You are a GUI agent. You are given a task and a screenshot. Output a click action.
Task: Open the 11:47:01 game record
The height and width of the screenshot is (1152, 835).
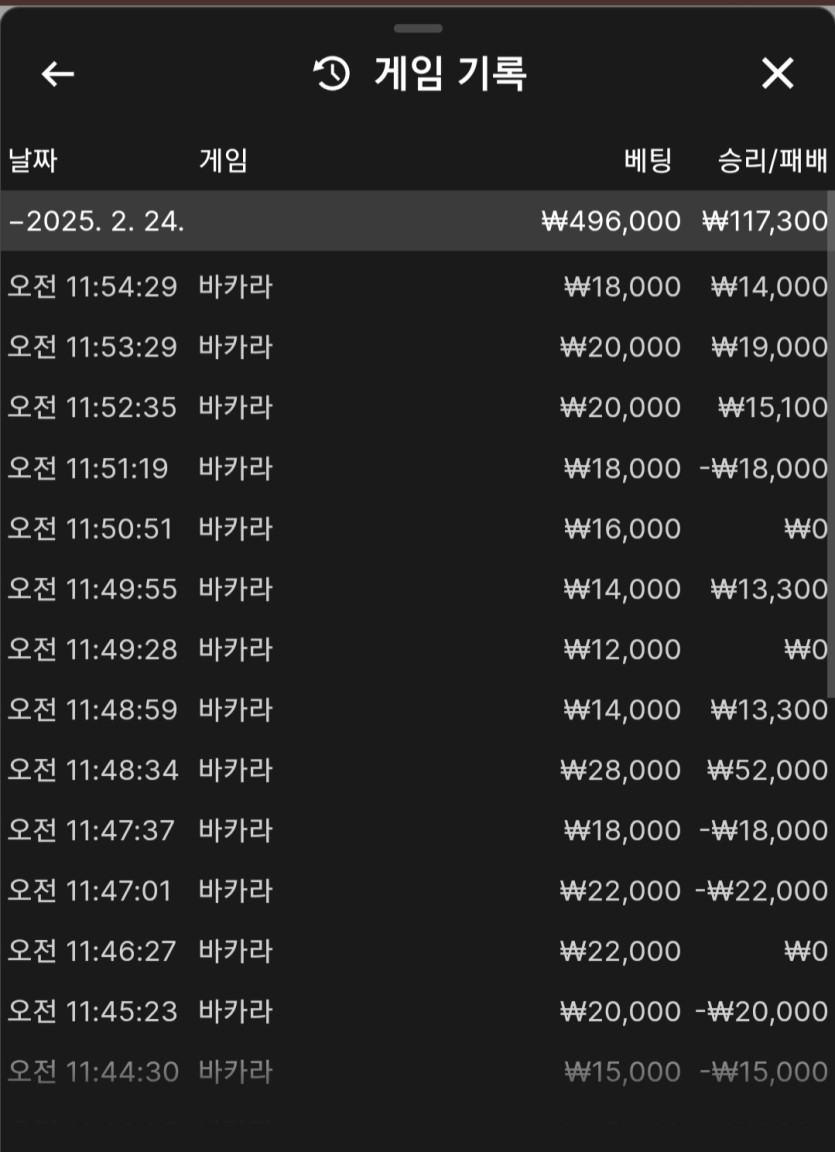coord(416,891)
